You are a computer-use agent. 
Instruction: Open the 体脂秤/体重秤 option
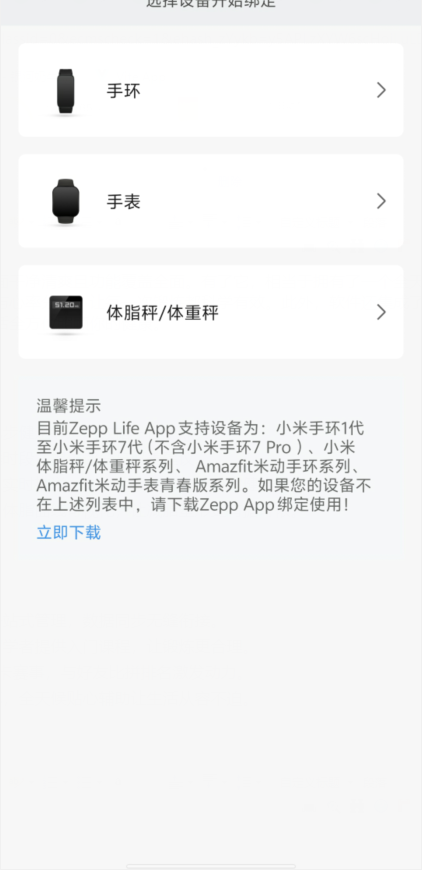[211, 312]
